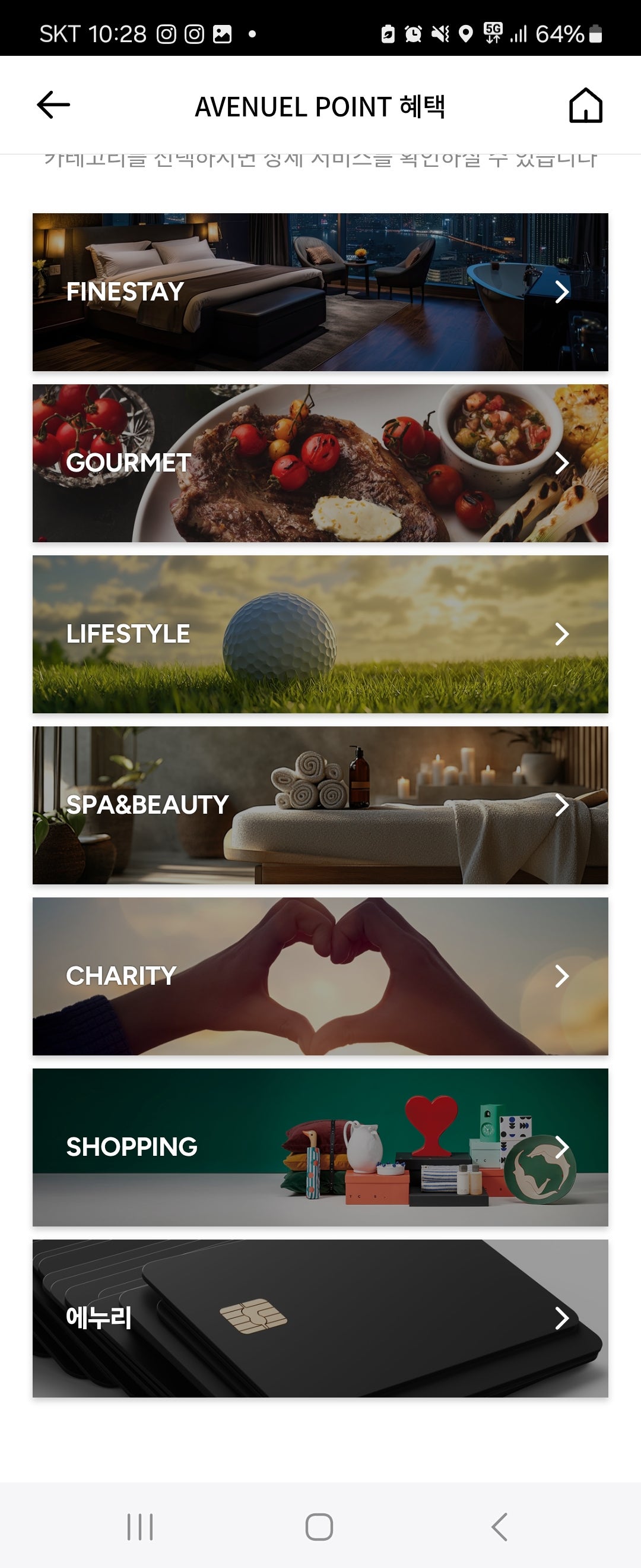Open the SHOPPING benefits card
The width and height of the screenshot is (641, 1568).
tap(320, 1147)
